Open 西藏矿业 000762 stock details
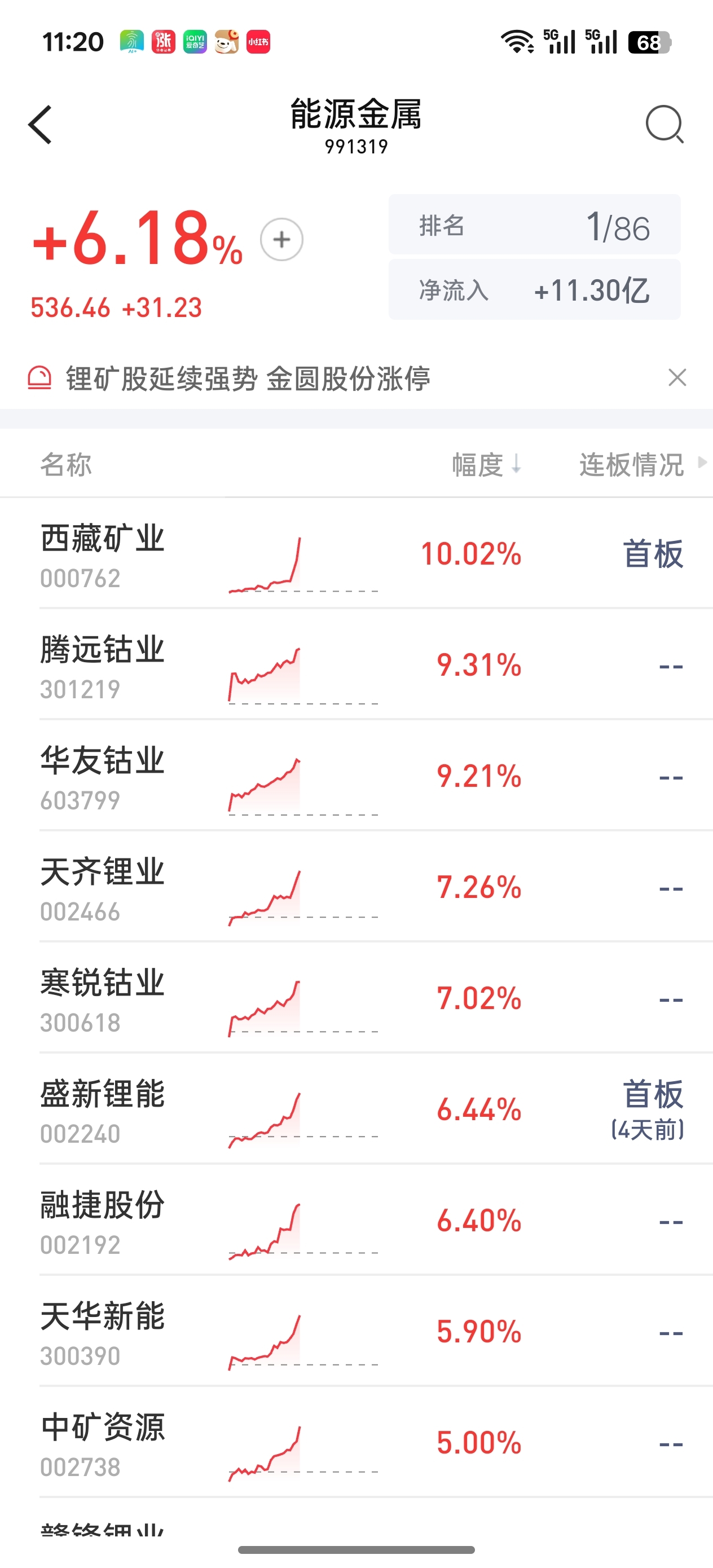The image size is (713, 1568). (x=356, y=553)
